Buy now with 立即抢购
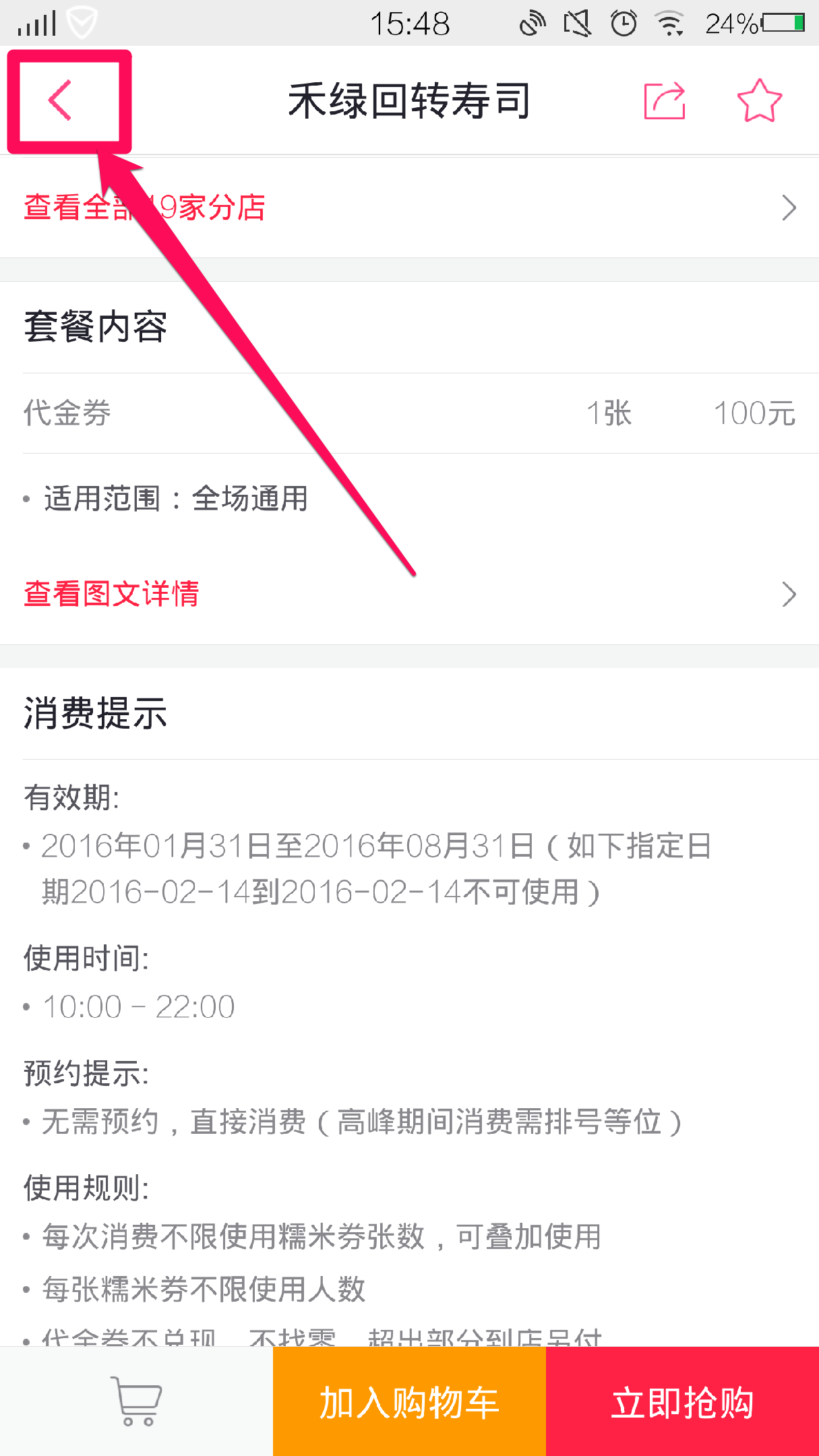The width and height of the screenshot is (819, 1456). pos(682,1401)
